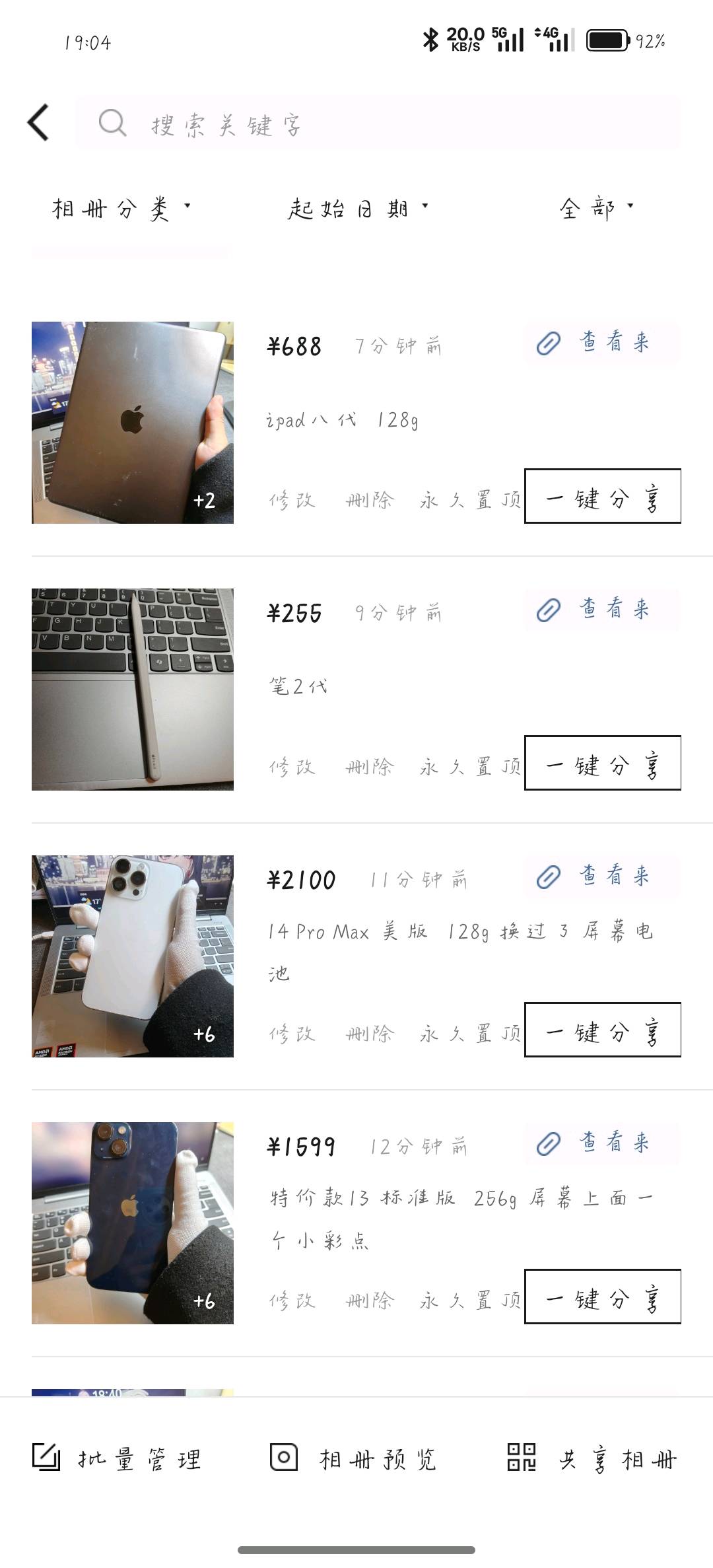
Task: Click the search magnifier icon
Action: pyautogui.click(x=111, y=123)
